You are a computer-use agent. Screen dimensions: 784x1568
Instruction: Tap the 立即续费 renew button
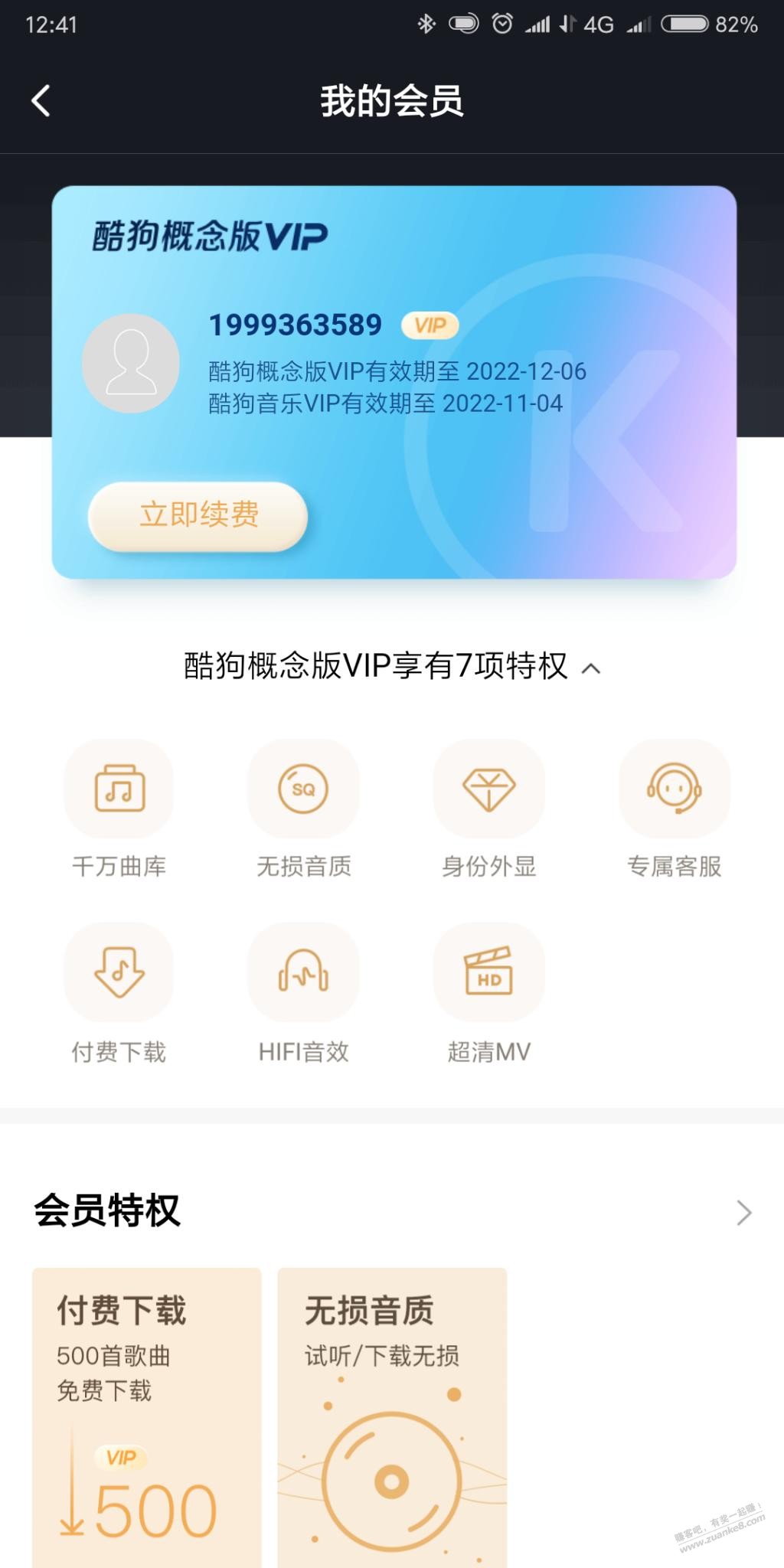pyautogui.click(x=198, y=516)
